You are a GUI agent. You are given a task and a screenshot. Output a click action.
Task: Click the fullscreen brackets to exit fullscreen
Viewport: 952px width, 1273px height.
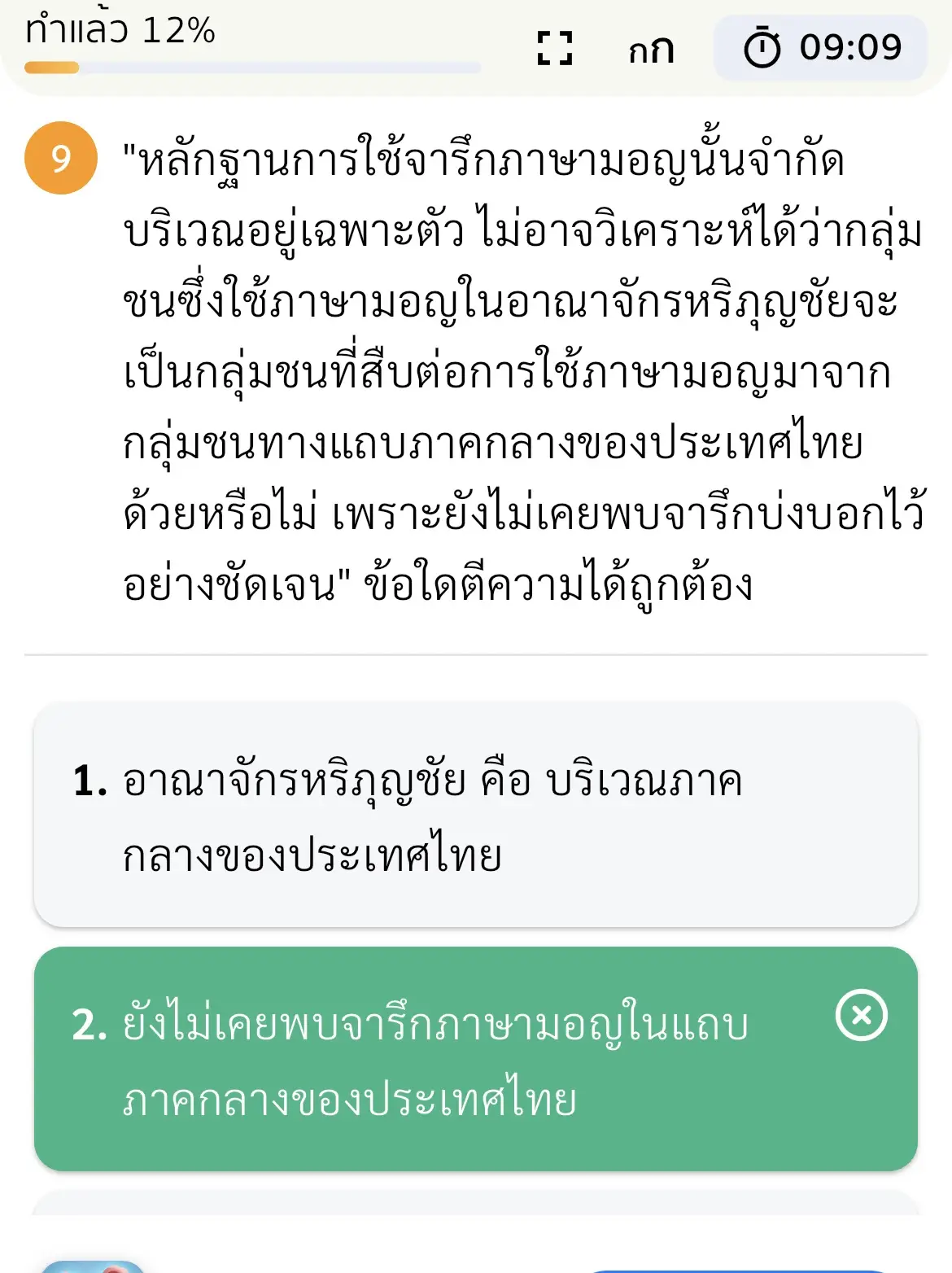(x=556, y=50)
